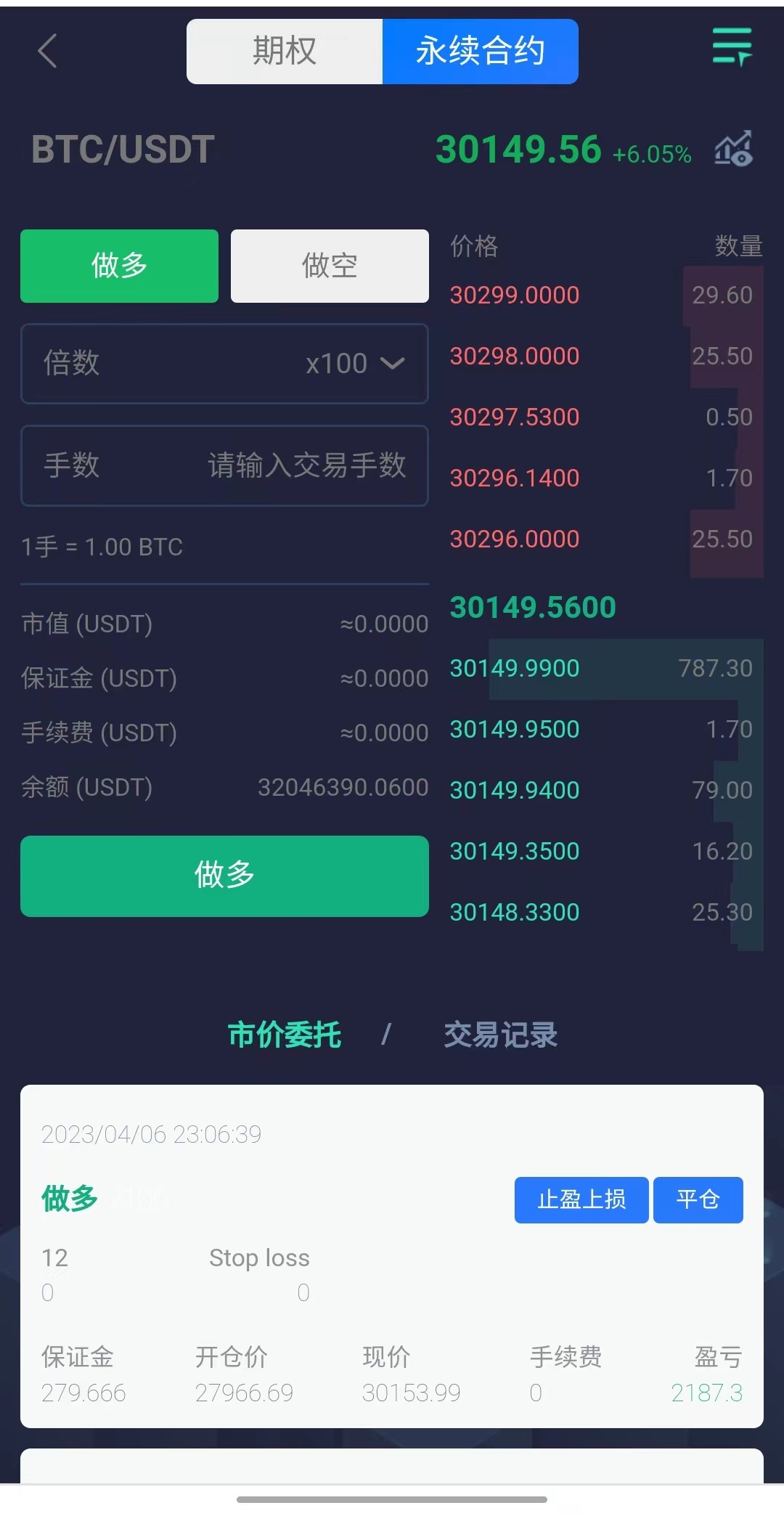Select ask price 30299.0000 in the order book
Viewport: 784px width, 1516px height.
pos(515,296)
